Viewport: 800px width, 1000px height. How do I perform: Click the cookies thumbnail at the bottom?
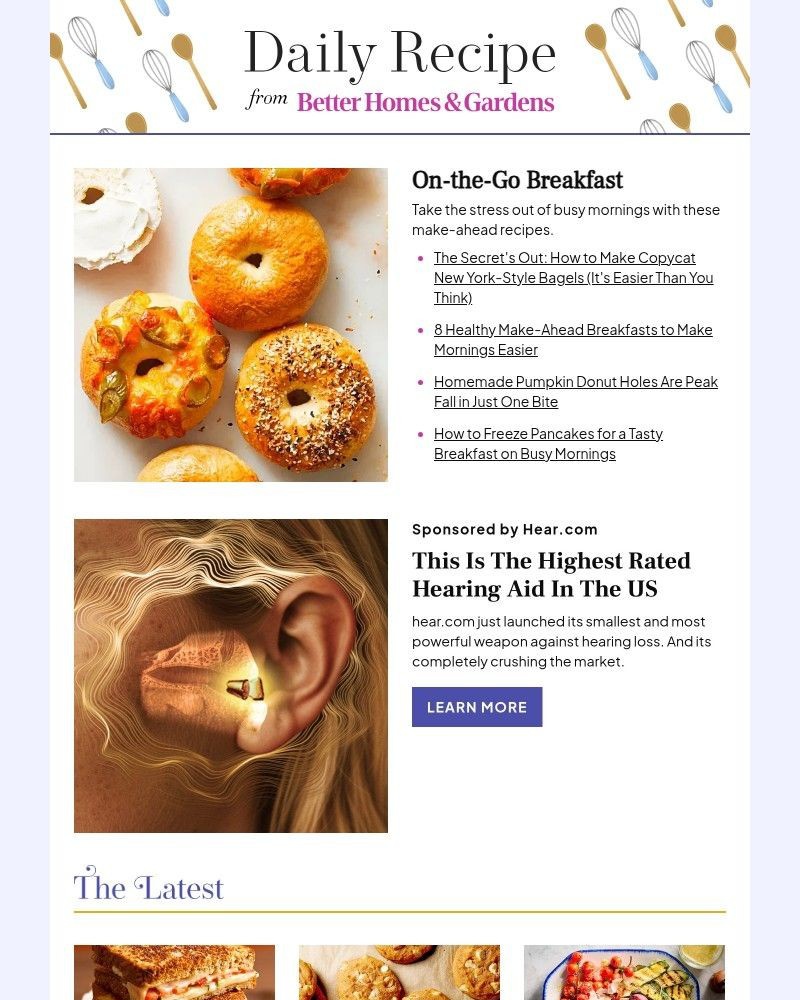[399, 972]
